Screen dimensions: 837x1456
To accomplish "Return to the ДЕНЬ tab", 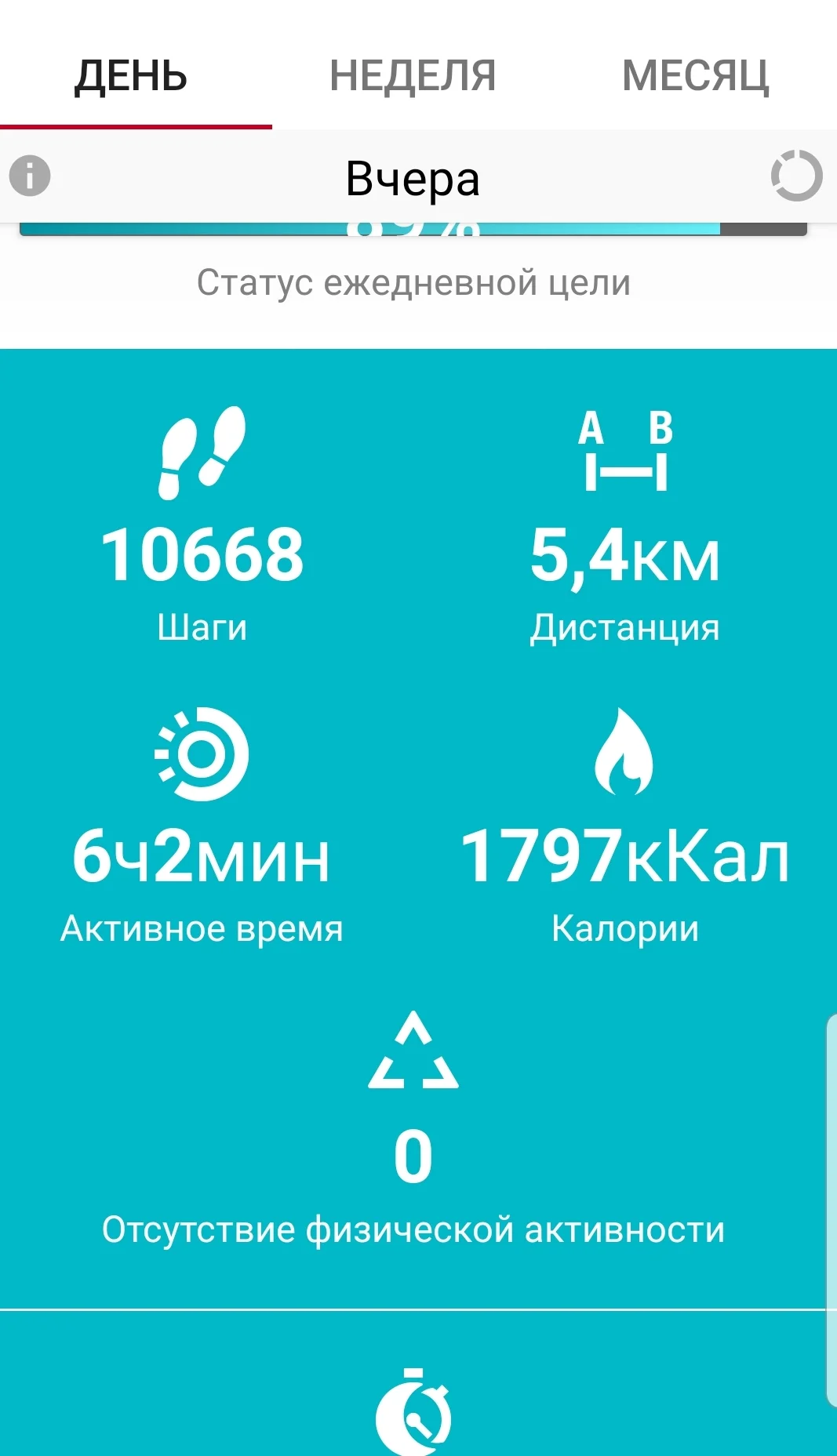I will coord(130,74).
